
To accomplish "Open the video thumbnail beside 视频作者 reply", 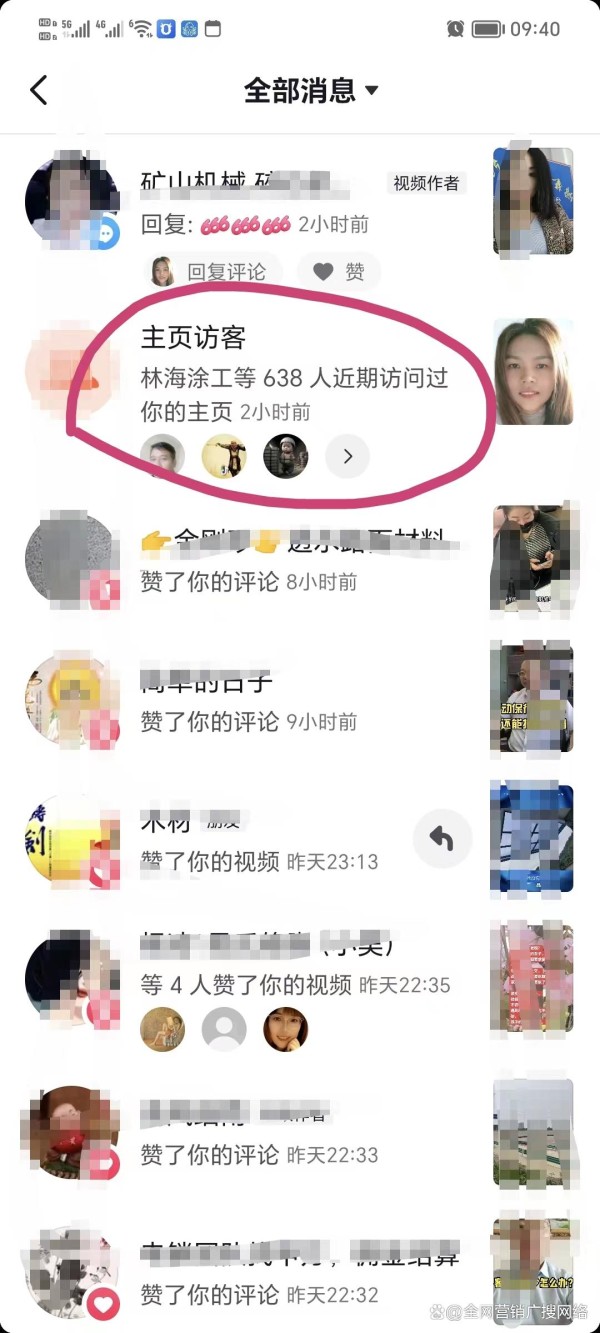I will (533, 200).
